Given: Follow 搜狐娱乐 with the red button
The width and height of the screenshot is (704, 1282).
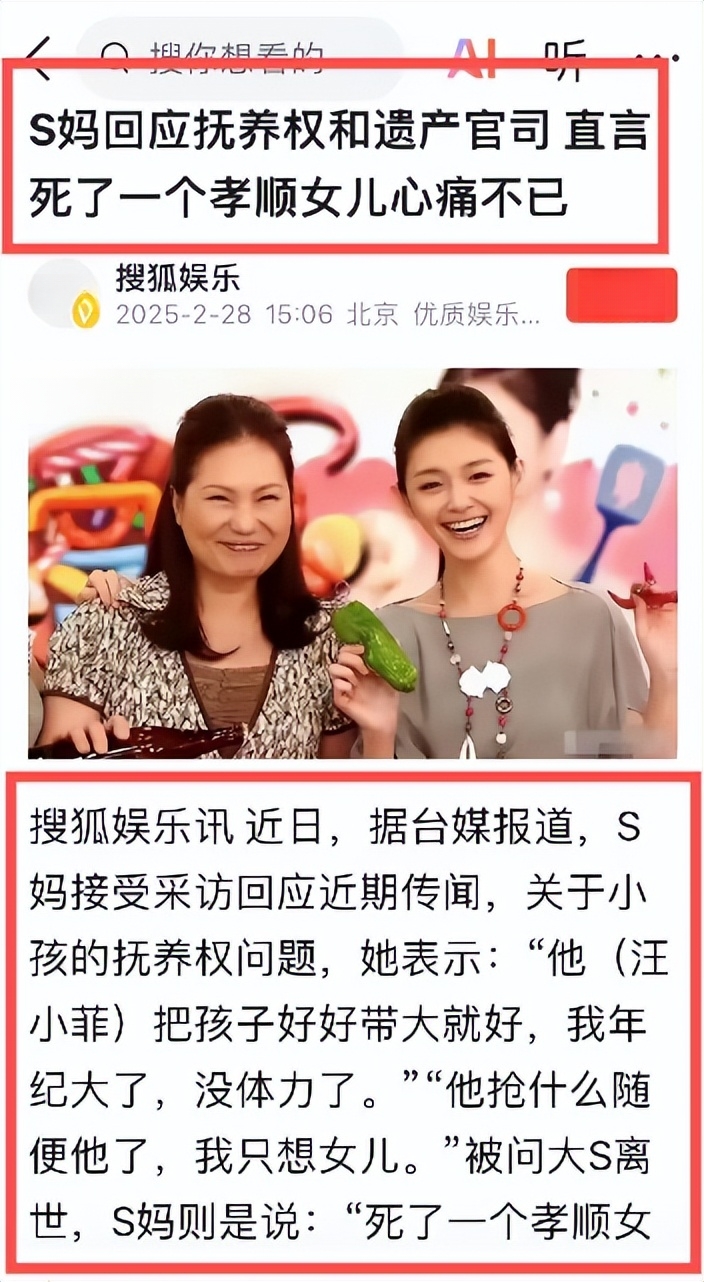Looking at the screenshot, I should click(621, 295).
